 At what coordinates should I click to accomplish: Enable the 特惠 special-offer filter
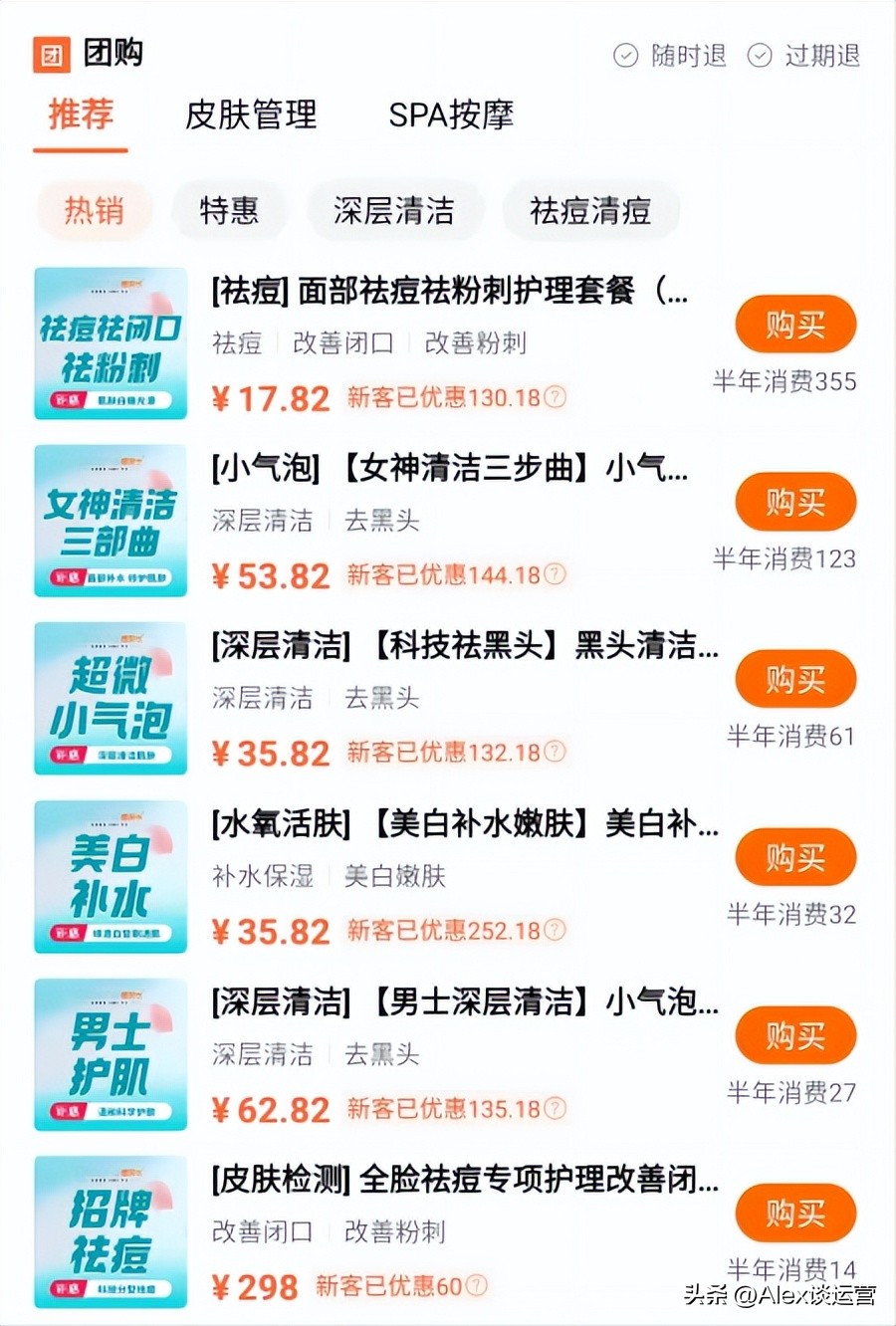(x=230, y=211)
